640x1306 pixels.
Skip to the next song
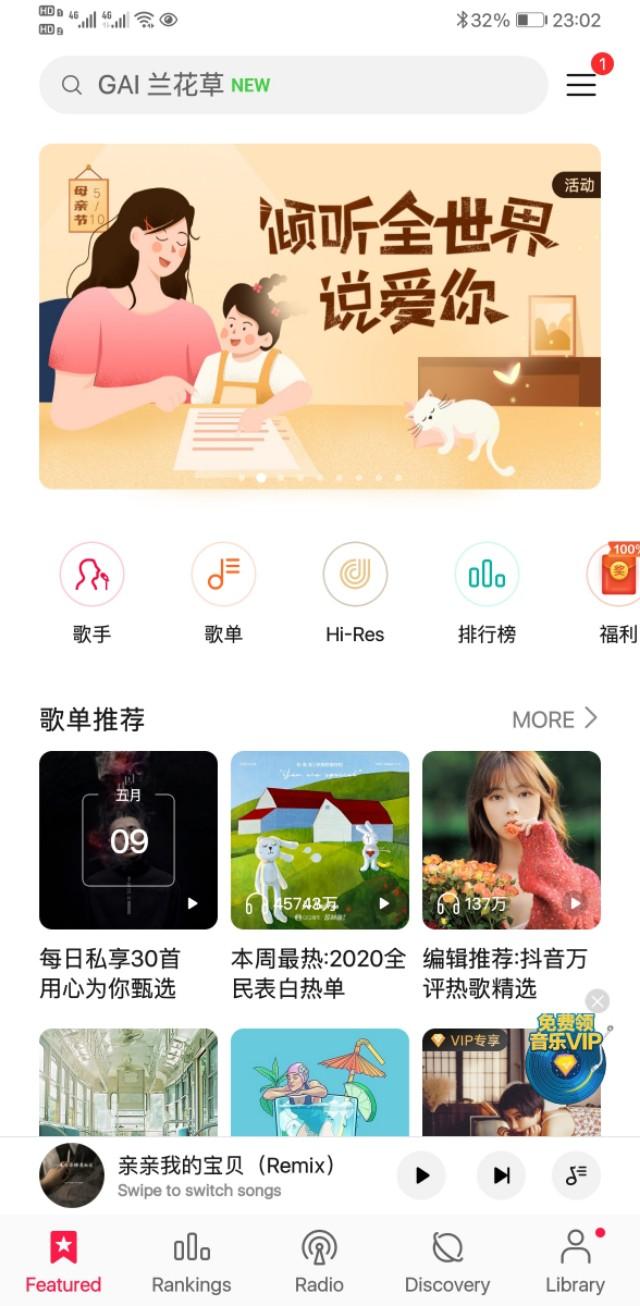click(x=501, y=1175)
